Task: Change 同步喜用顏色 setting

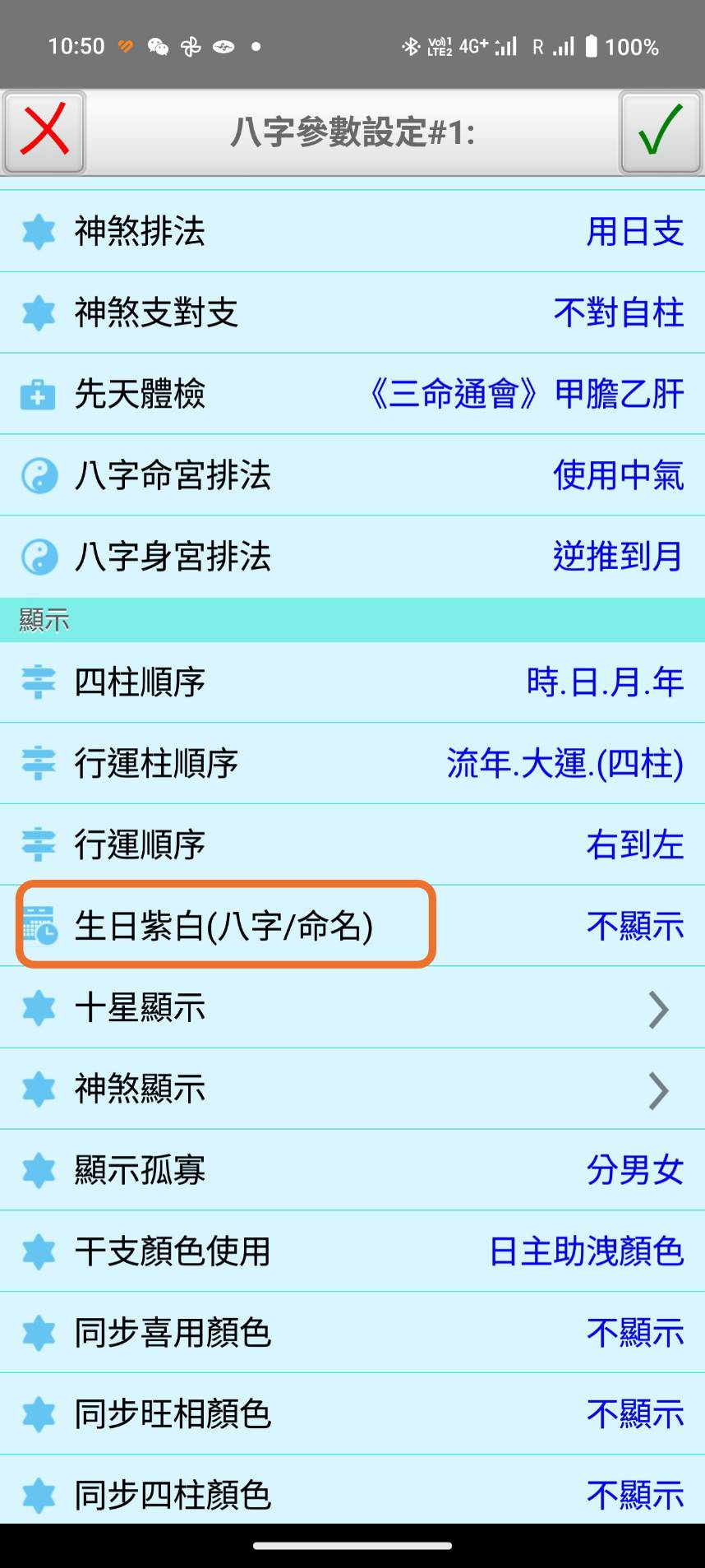Action: coord(352,1333)
